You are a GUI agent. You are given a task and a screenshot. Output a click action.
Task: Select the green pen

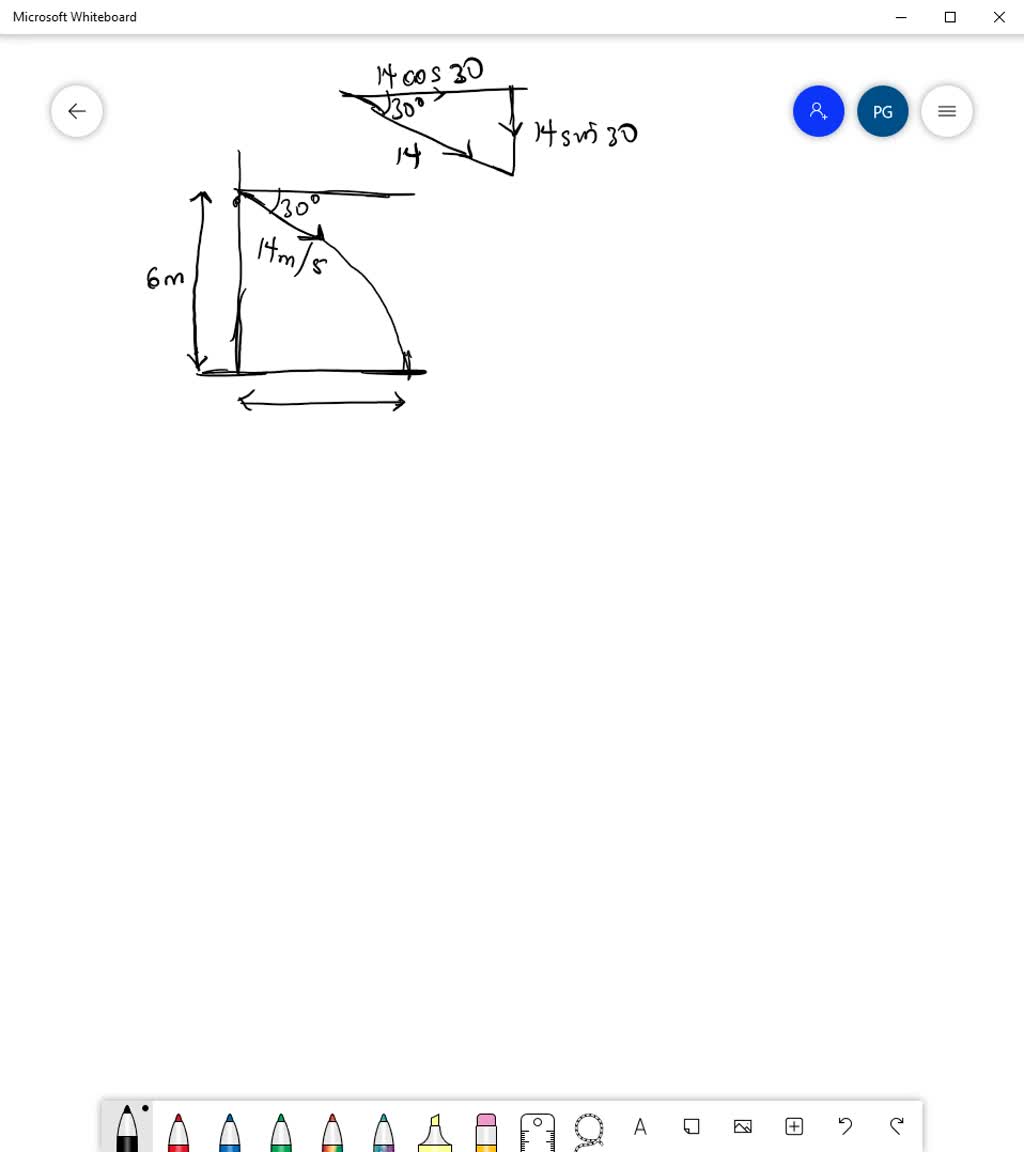(x=281, y=1130)
